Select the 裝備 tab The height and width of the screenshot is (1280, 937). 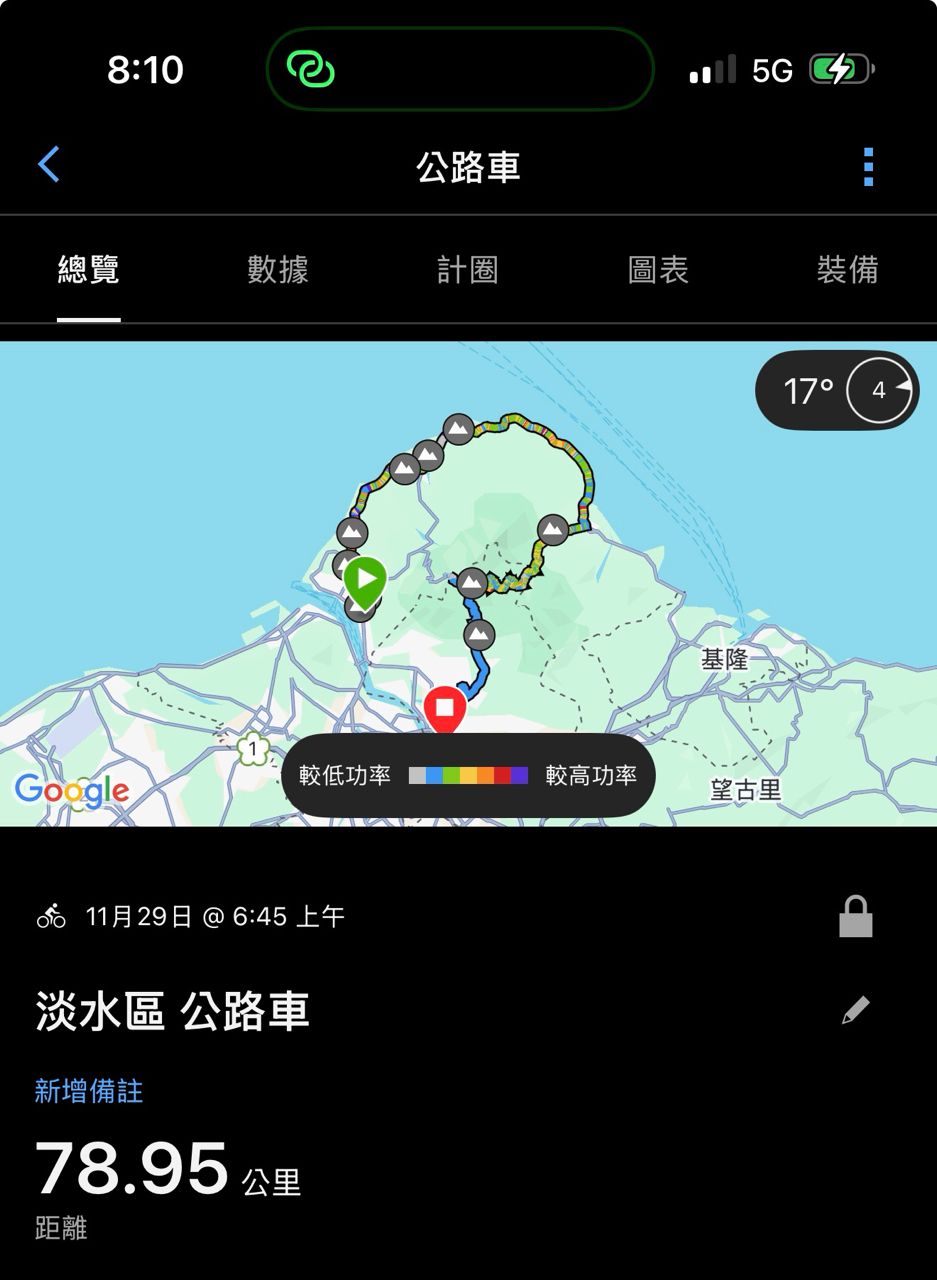point(847,270)
